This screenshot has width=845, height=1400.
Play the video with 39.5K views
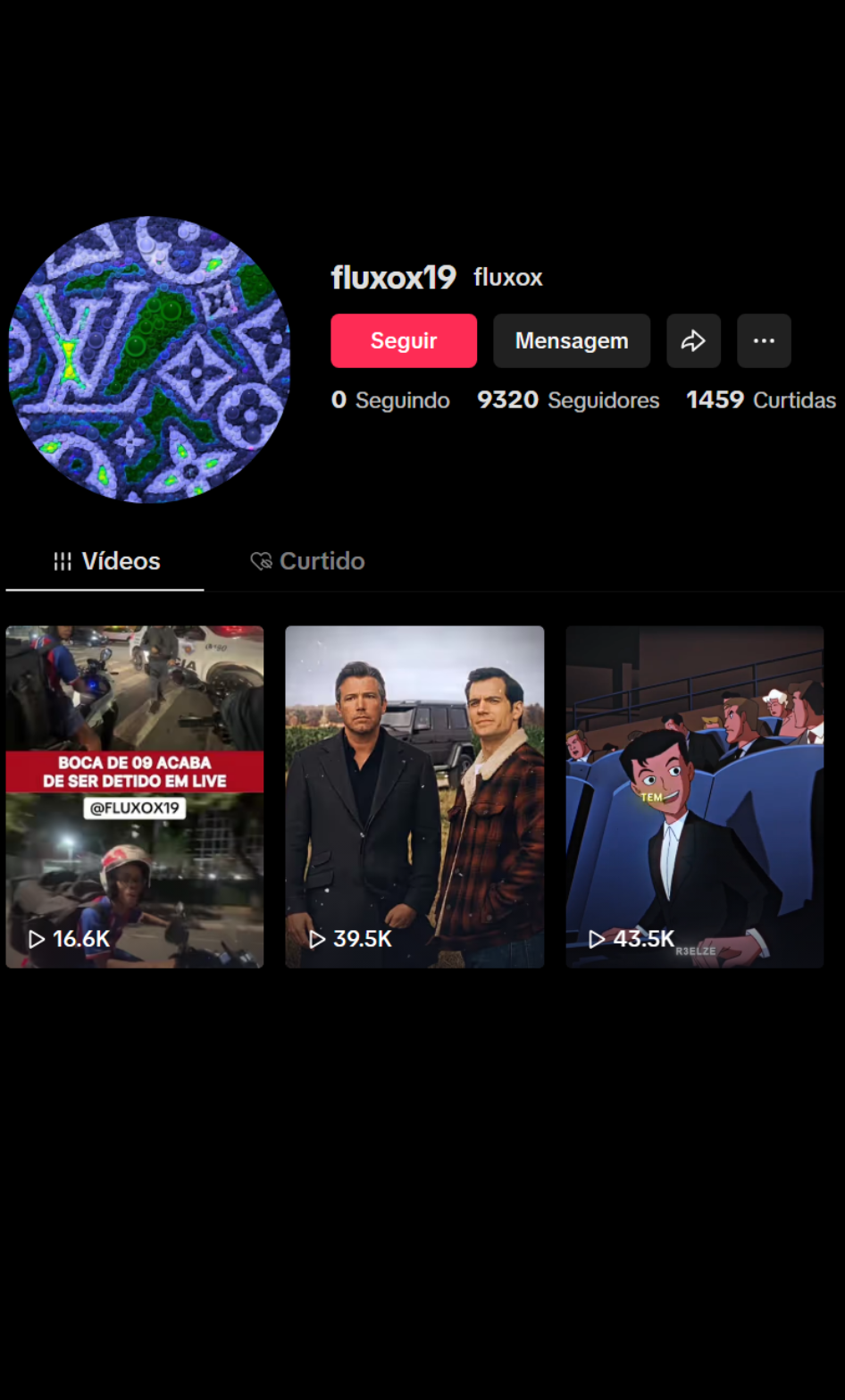pos(414,797)
